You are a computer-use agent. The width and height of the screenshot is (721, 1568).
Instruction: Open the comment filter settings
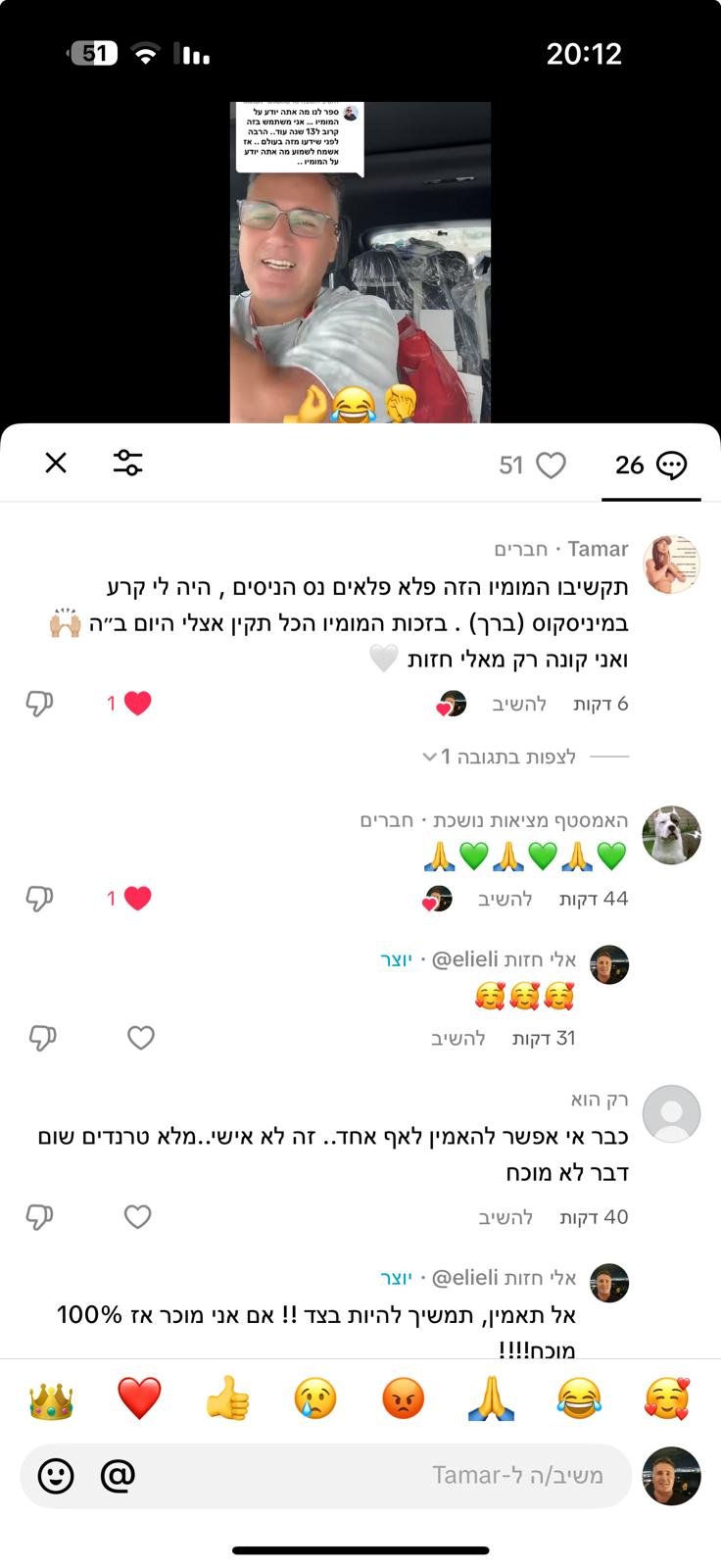pyautogui.click(x=127, y=464)
